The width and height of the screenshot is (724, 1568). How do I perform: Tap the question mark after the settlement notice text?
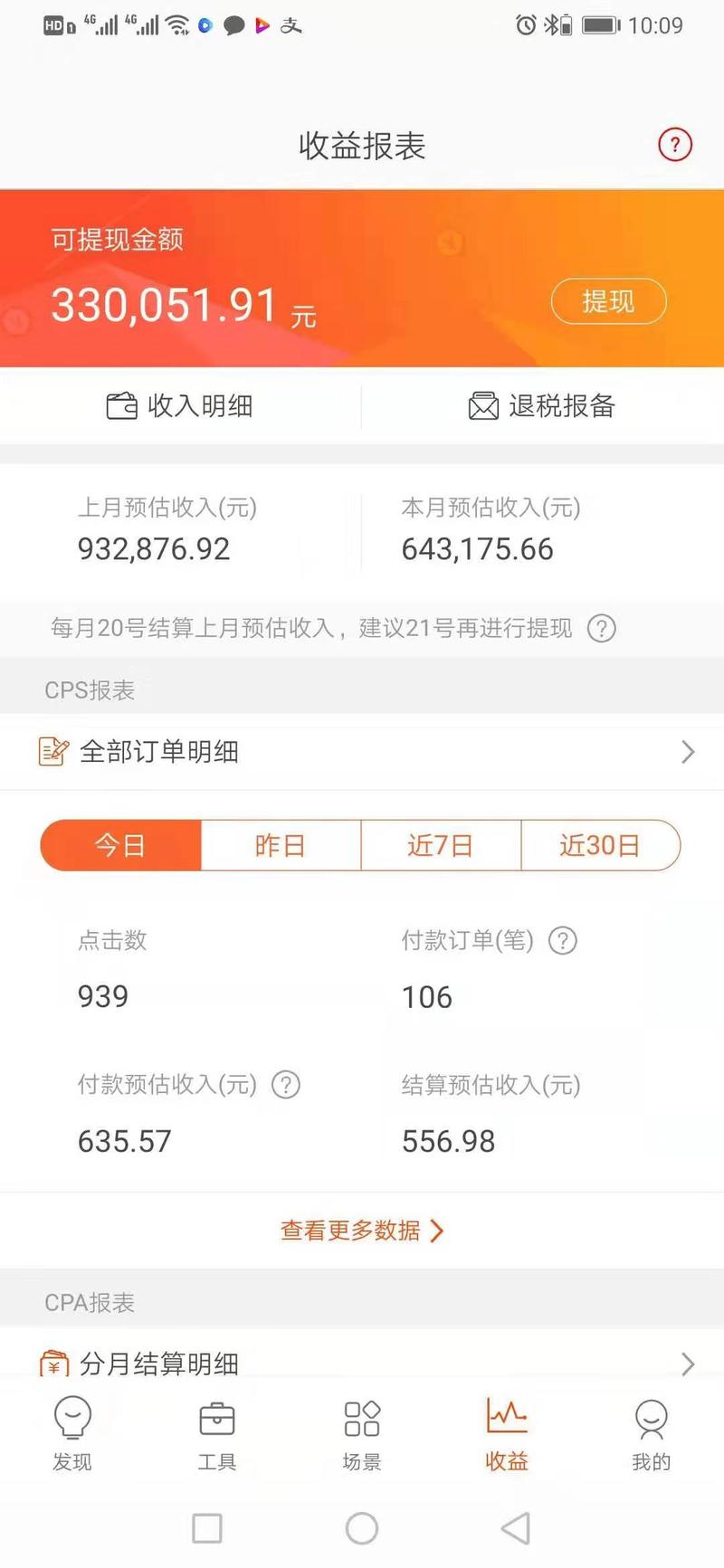(602, 628)
